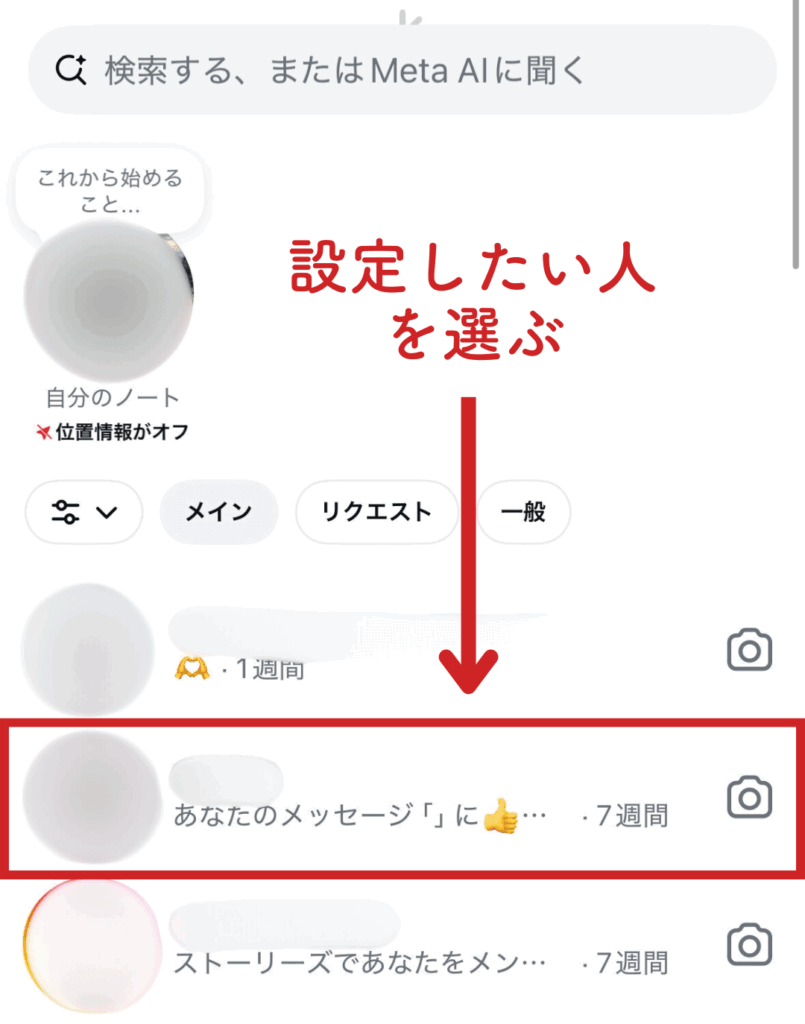Open the search or Meta AI field
This screenshot has width=805, height=1024.
pos(400,70)
